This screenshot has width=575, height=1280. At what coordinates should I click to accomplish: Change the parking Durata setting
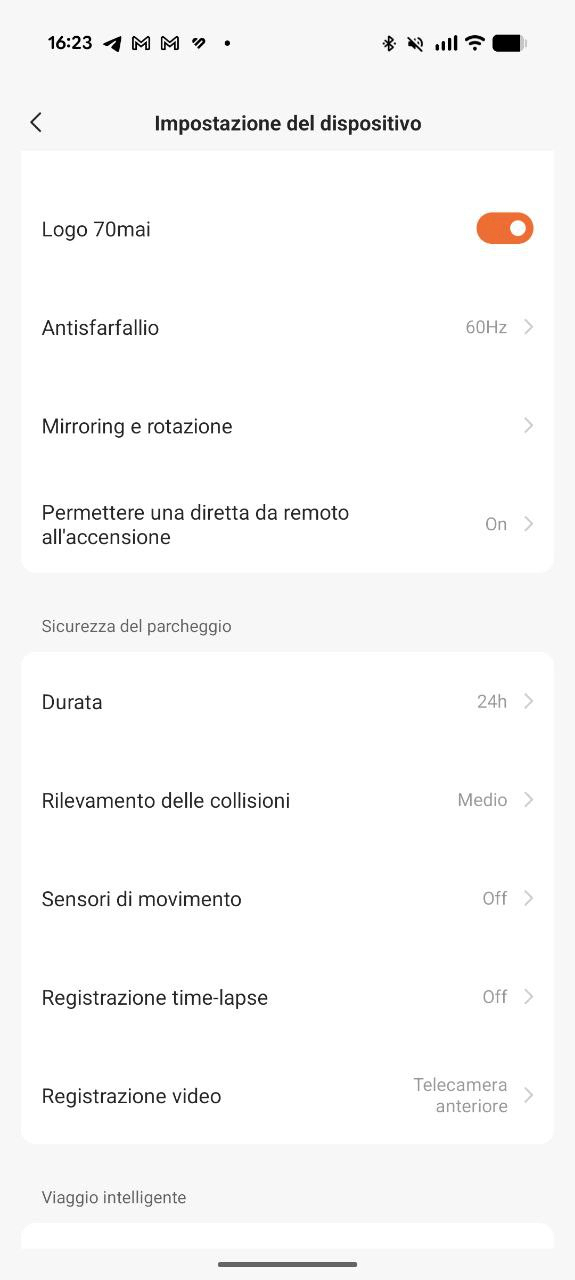click(287, 702)
